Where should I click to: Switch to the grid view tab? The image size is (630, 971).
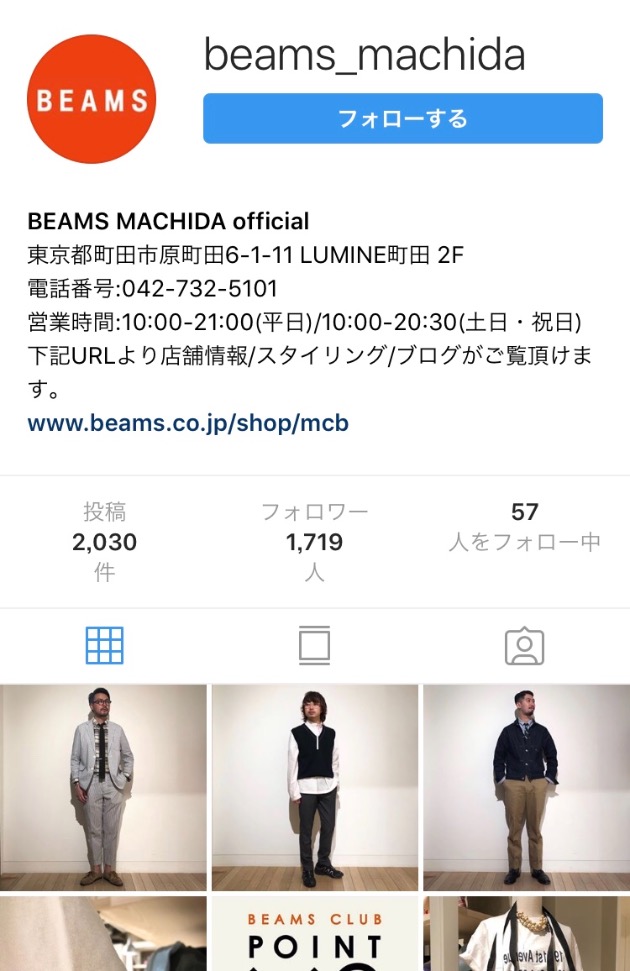pyautogui.click(x=104, y=646)
